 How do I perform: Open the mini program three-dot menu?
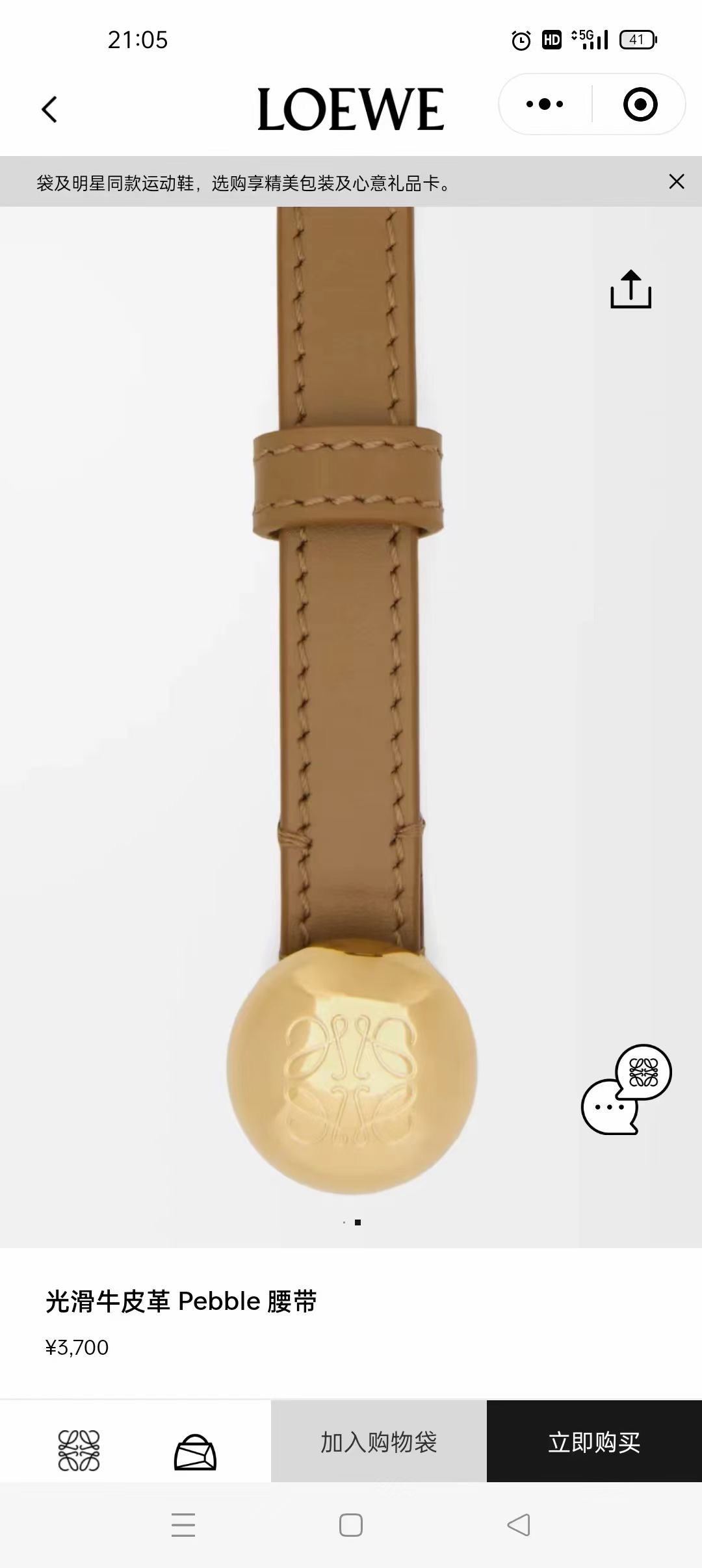coord(545,104)
